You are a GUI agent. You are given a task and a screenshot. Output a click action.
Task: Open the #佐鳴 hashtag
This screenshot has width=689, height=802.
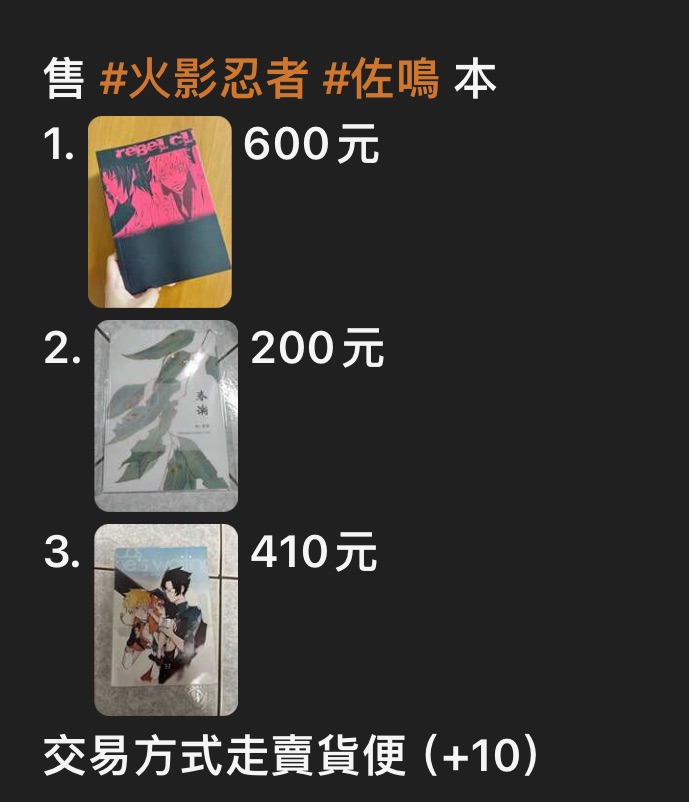click(x=381, y=80)
